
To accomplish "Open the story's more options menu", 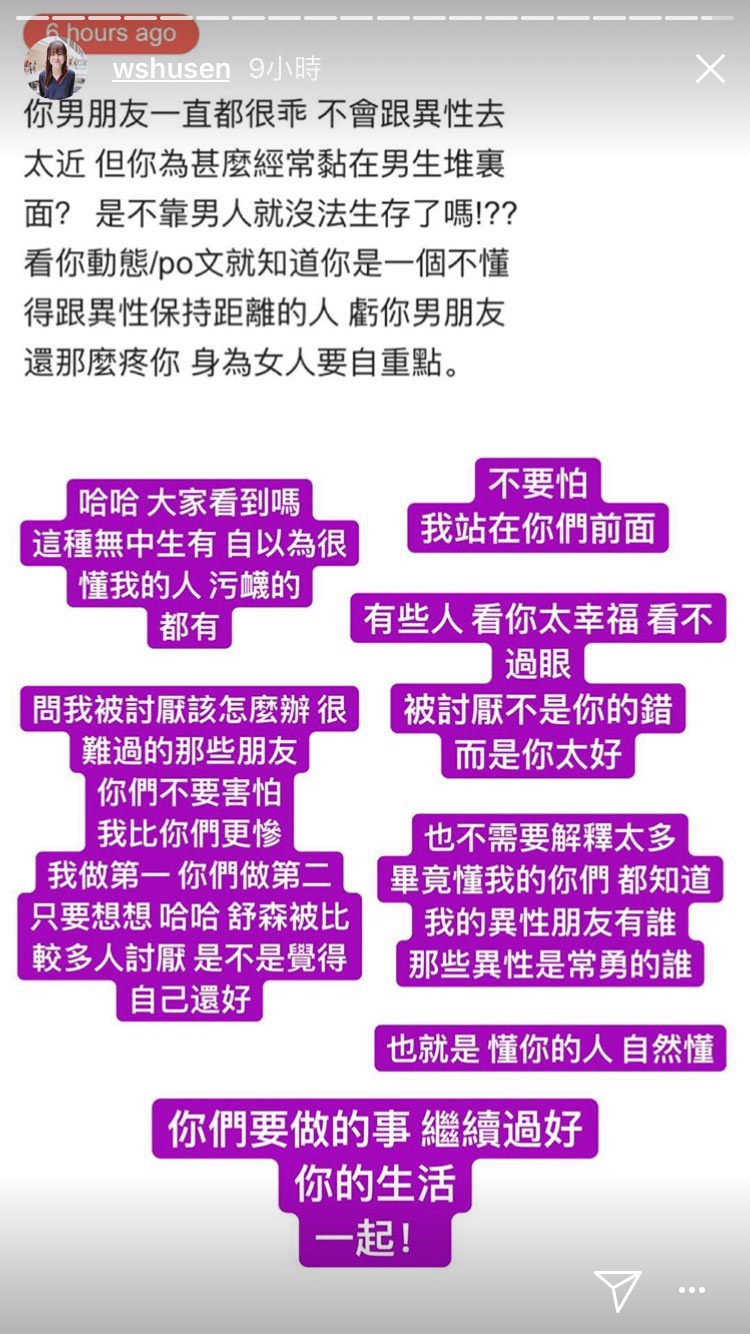I will (693, 1290).
